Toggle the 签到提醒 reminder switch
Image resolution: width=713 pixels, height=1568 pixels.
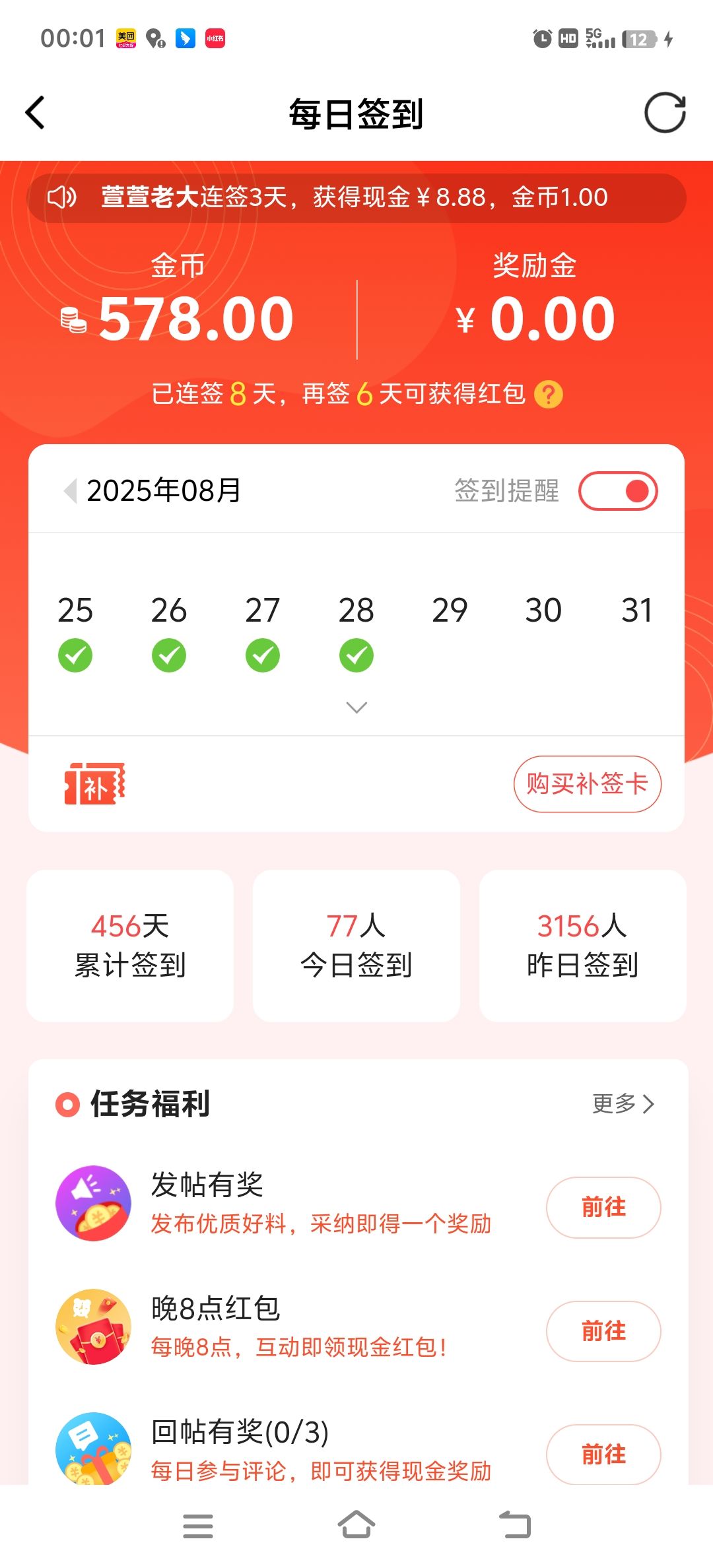point(618,491)
